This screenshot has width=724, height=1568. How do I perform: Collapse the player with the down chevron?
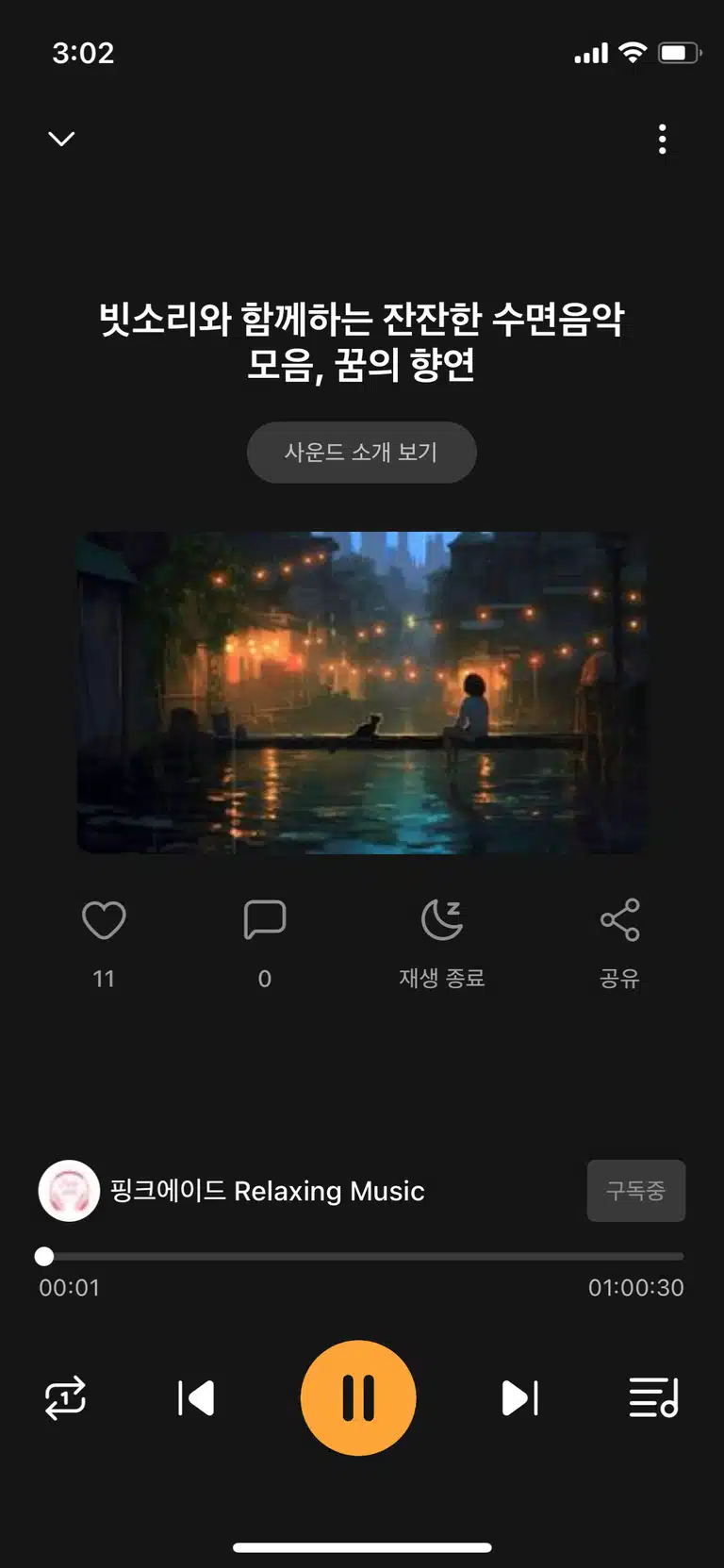point(61,139)
